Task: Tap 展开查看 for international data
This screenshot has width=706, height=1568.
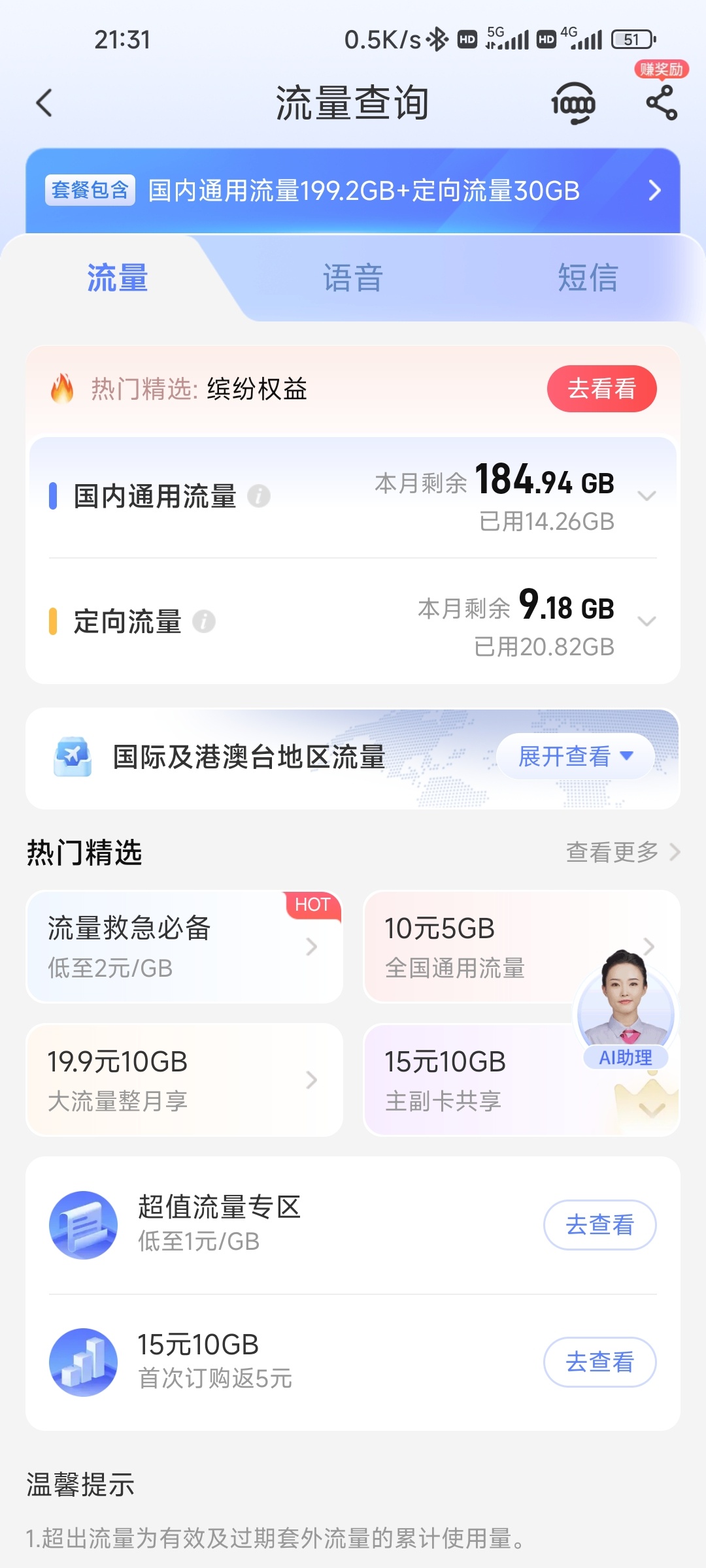Action: pos(575,757)
